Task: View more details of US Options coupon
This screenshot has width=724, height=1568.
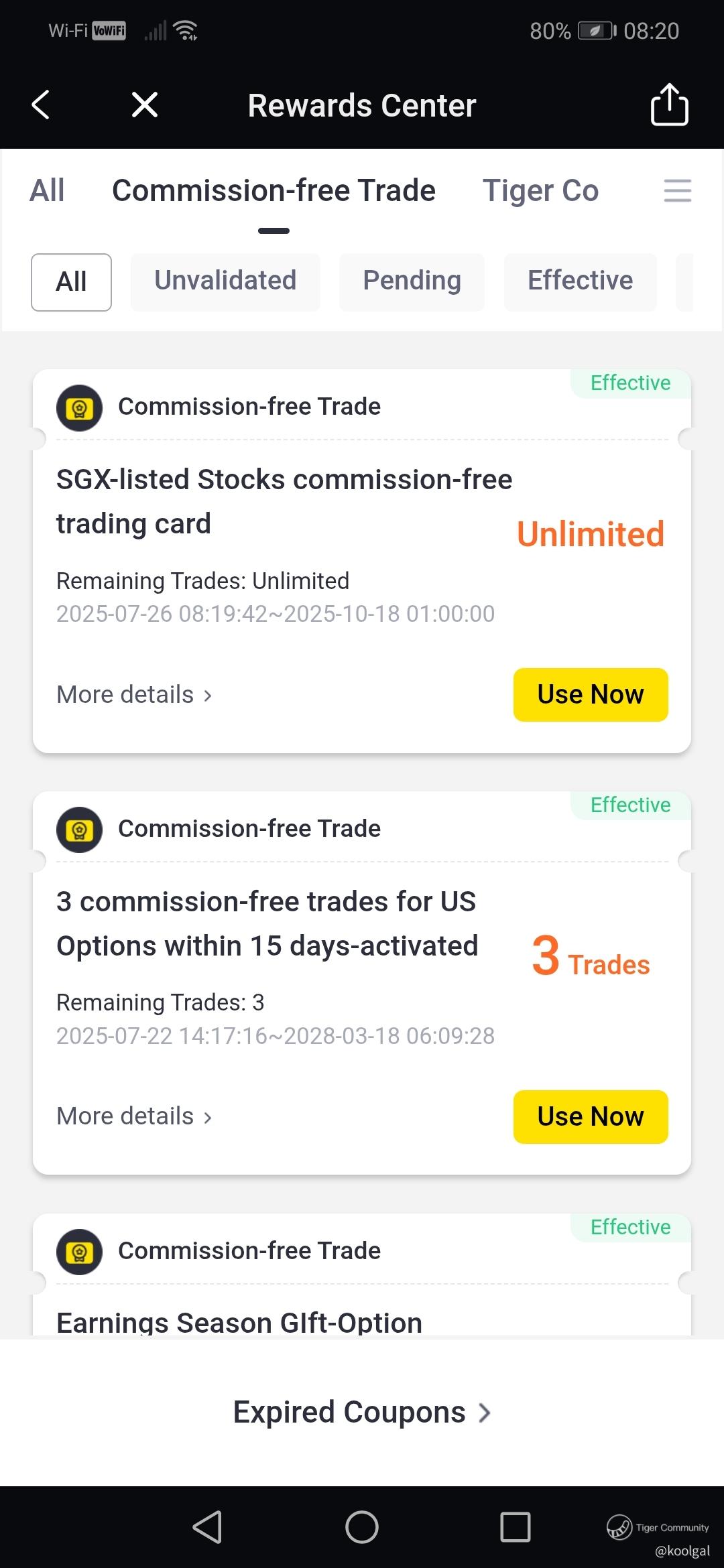Action: (x=134, y=1117)
